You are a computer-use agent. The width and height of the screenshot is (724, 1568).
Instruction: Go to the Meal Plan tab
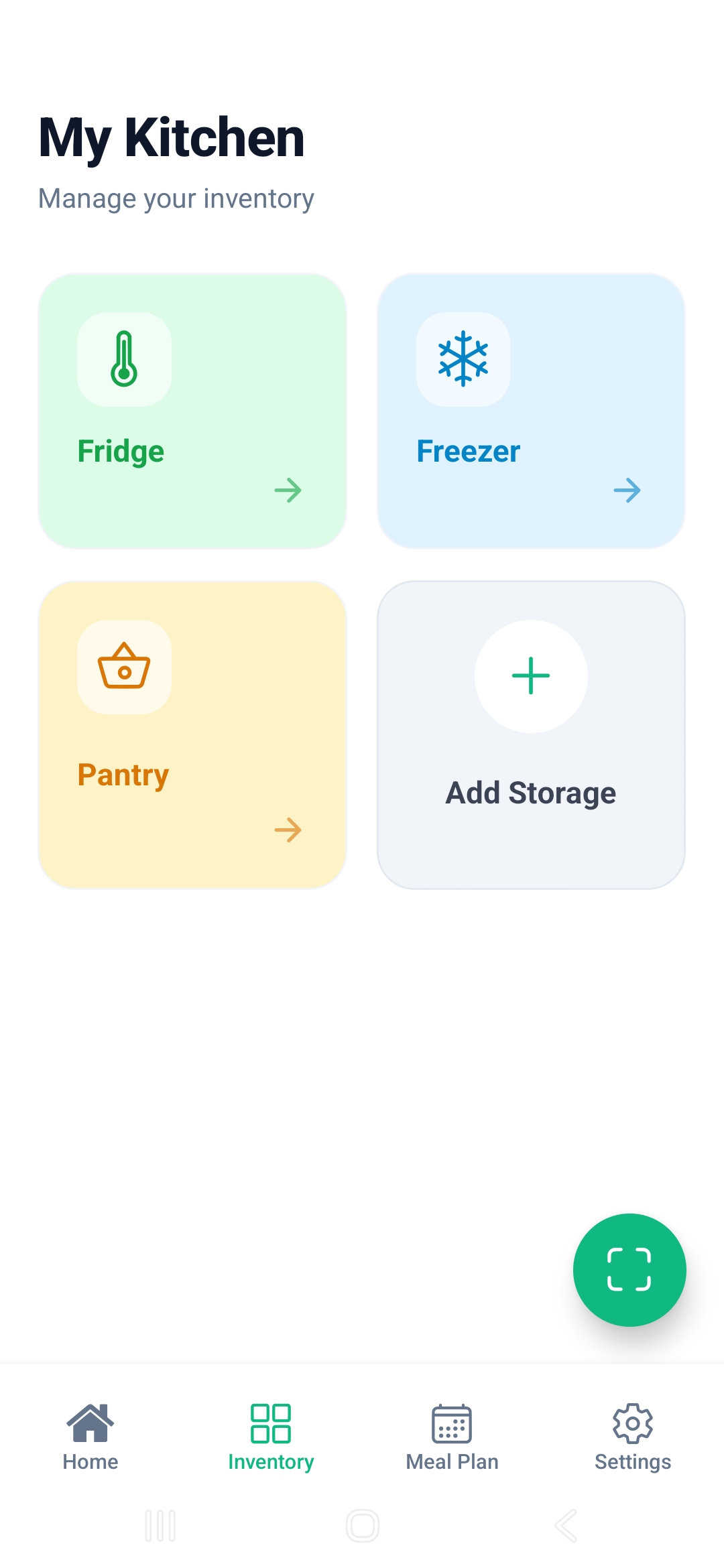point(452,1437)
